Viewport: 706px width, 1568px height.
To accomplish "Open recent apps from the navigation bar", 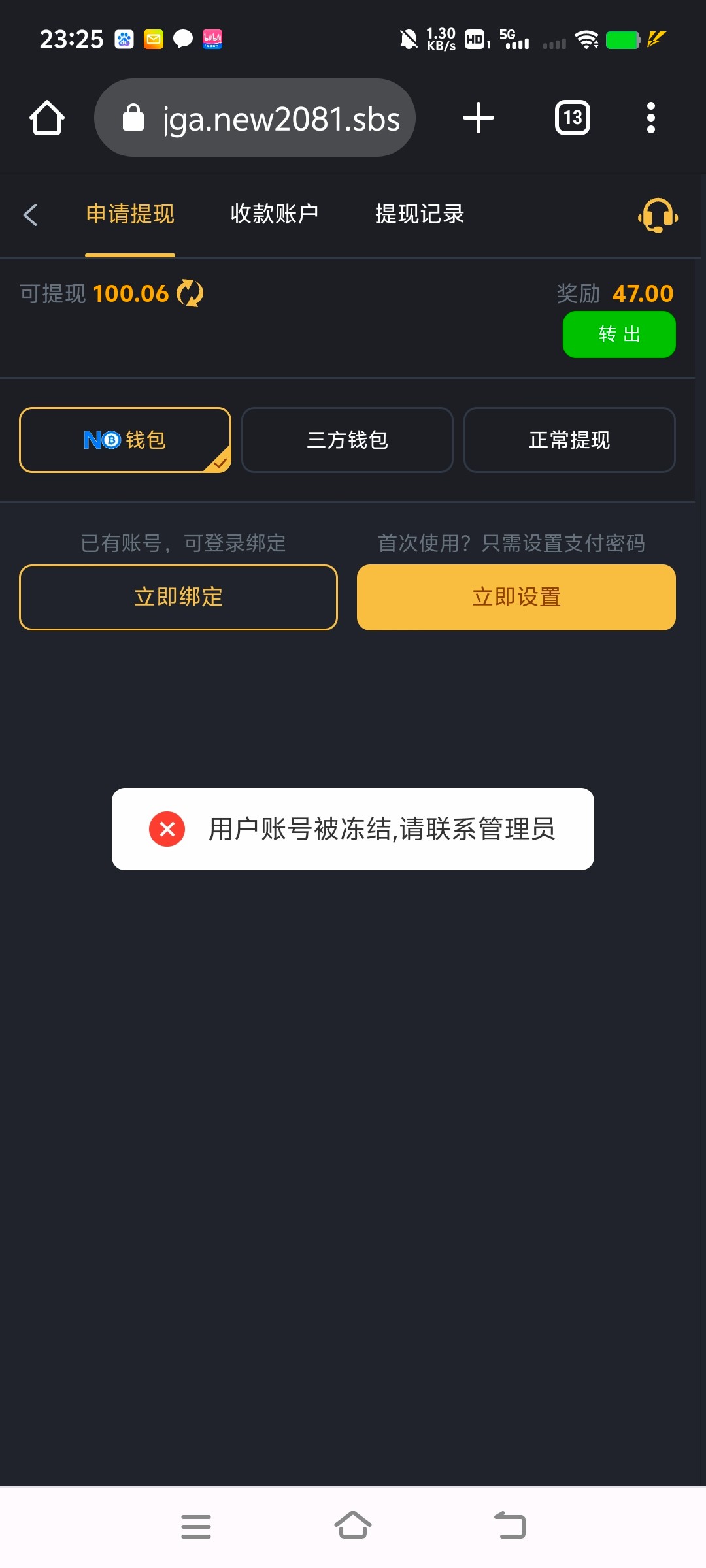I will pos(196,1526).
